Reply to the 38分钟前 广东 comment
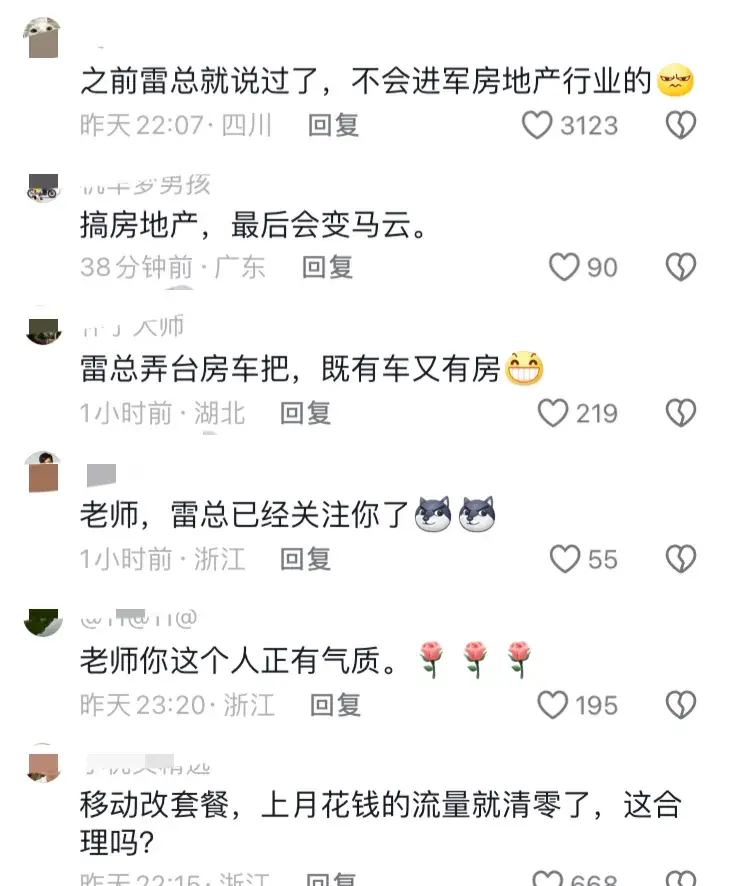731x886 pixels. (x=328, y=267)
